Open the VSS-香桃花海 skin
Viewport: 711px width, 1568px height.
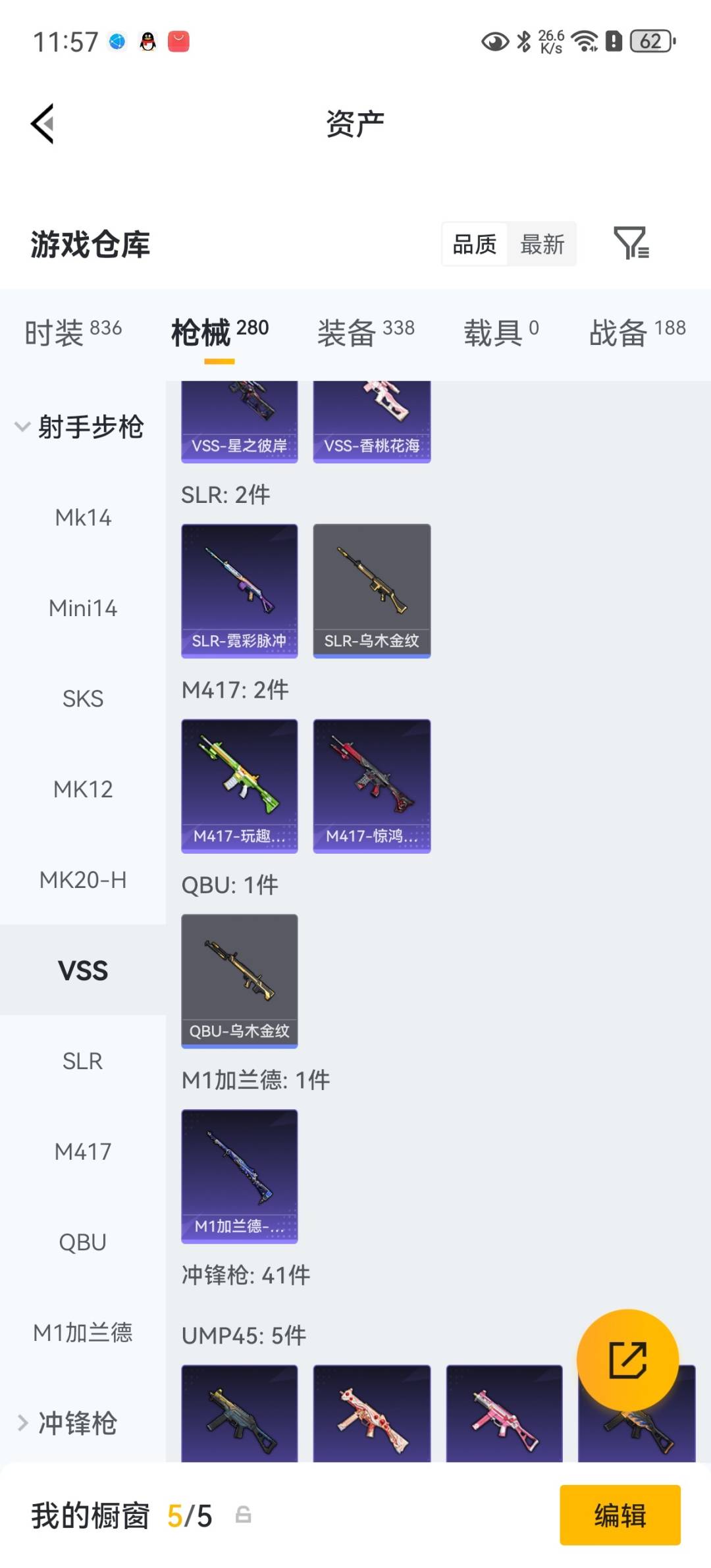tap(372, 421)
